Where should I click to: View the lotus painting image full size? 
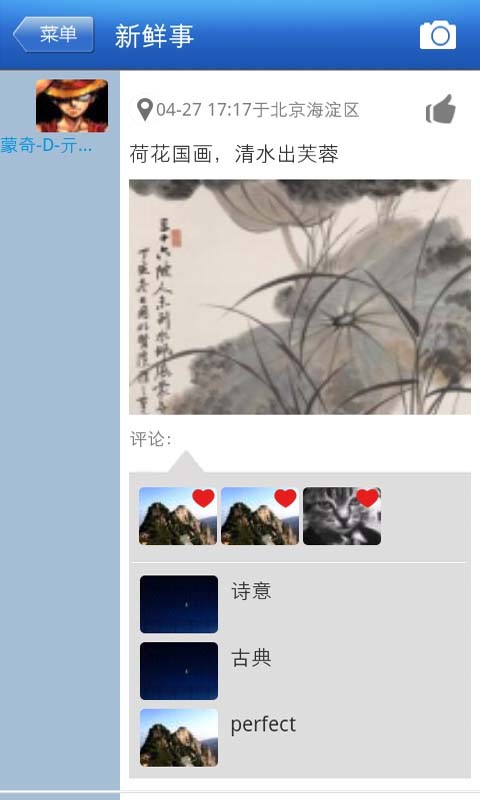pyautogui.click(x=300, y=297)
